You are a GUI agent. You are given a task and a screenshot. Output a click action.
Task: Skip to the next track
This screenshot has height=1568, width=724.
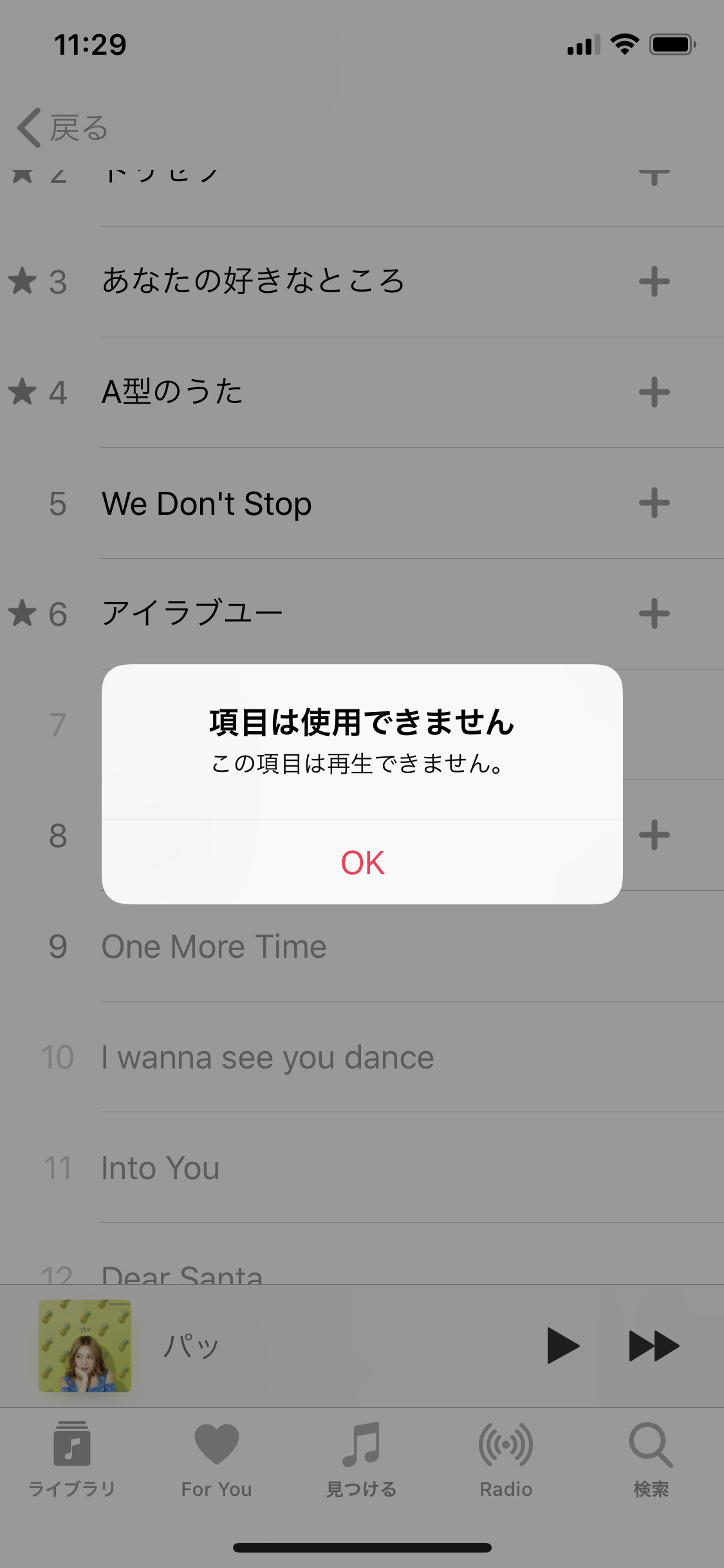[654, 1345]
